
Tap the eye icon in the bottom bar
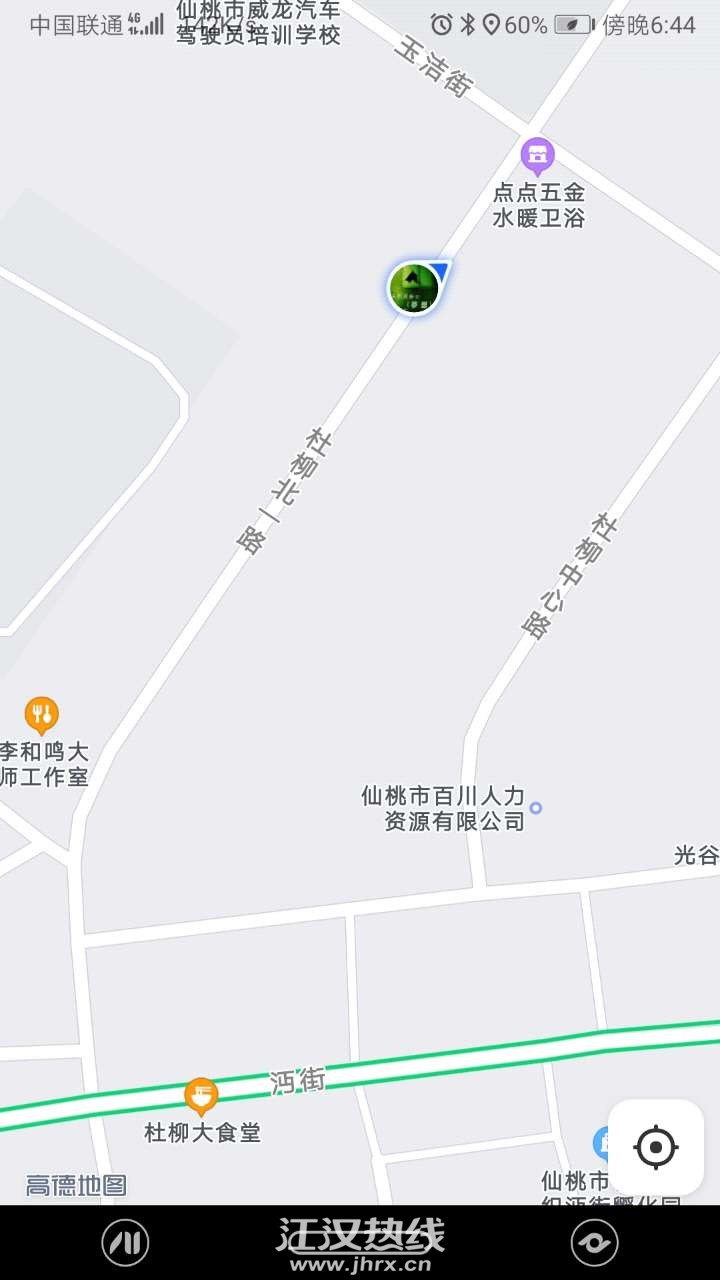tap(594, 1243)
